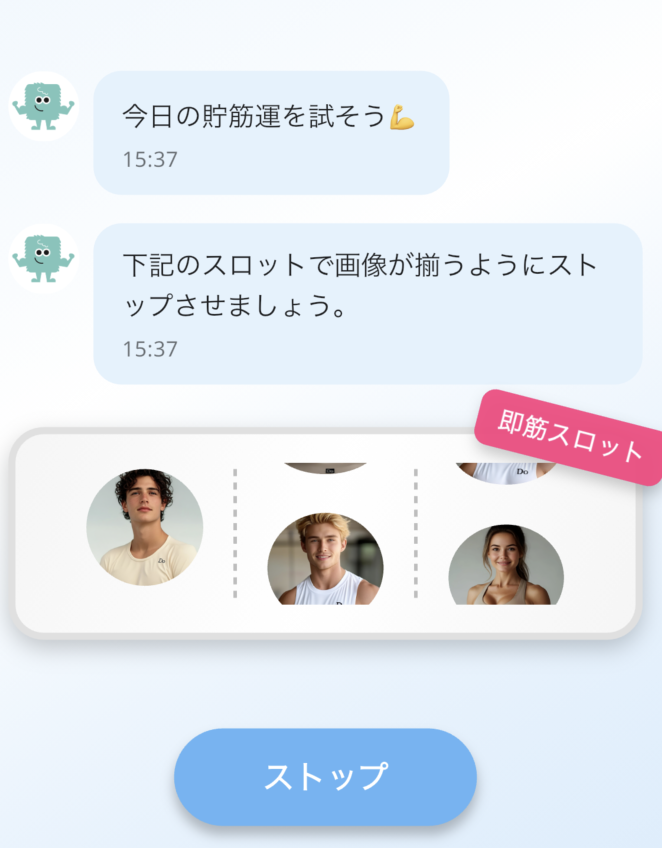Image resolution: width=662 pixels, height=848 pixels.
Task: Tap the ストップ button to stop the slot
Action: click(x=325, y=776)
